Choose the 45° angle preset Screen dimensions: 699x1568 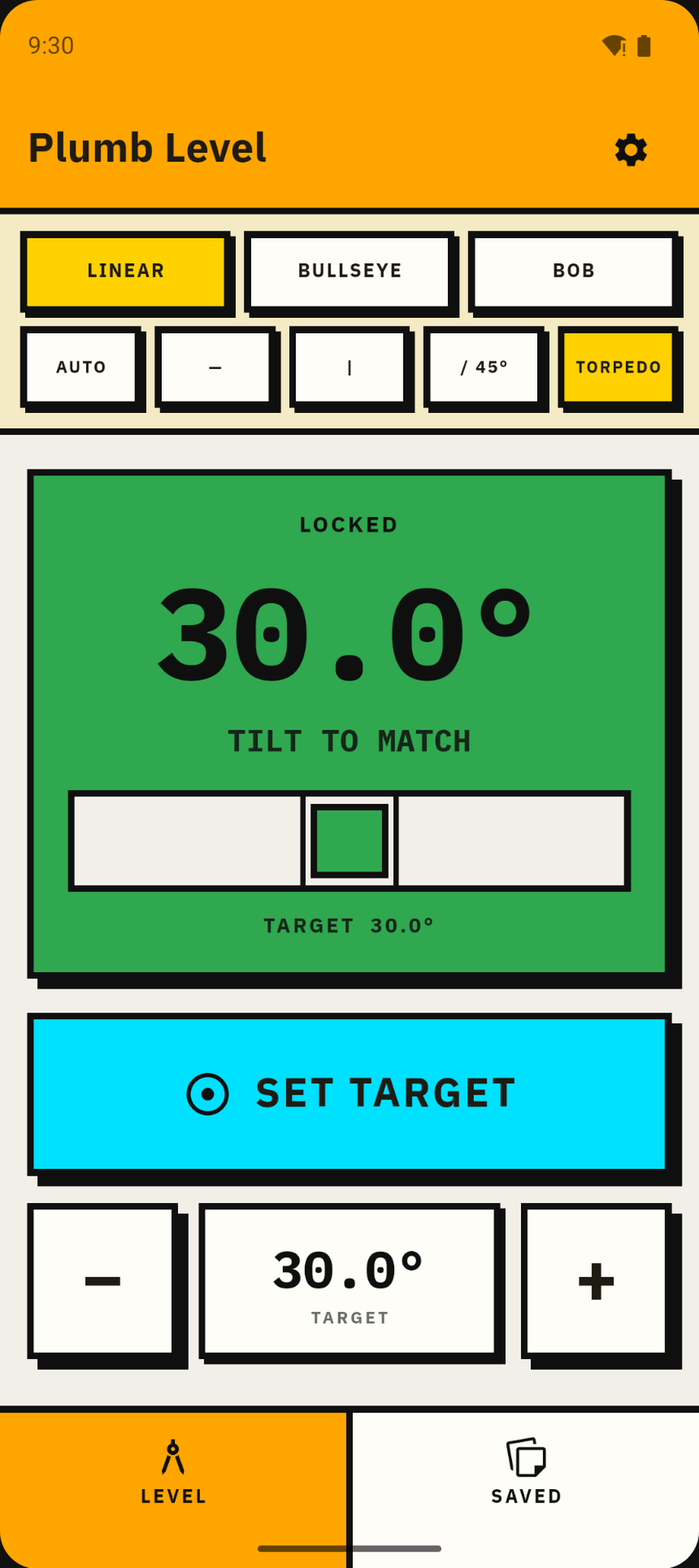[483, 367]
